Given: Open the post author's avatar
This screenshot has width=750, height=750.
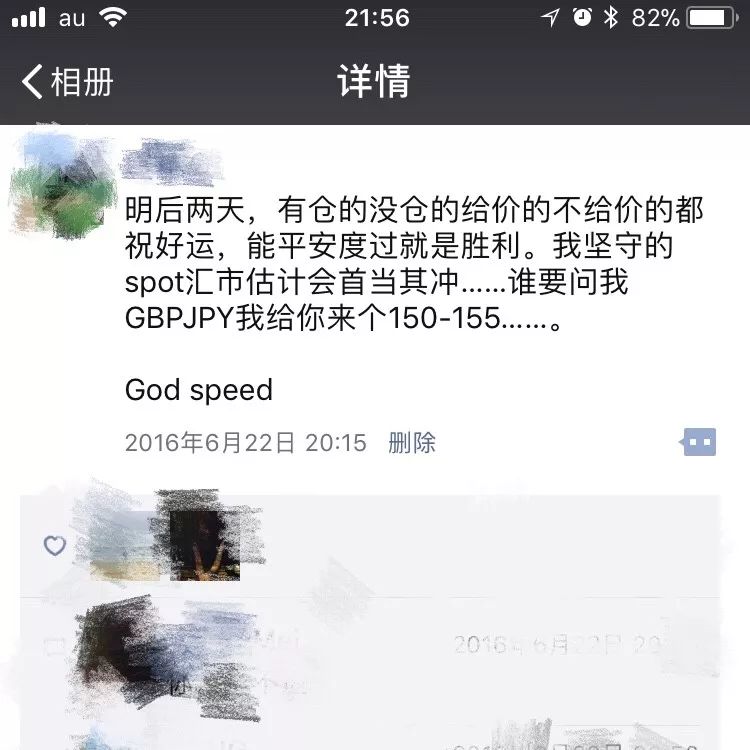Looking at the screenshot, I should [x=61, y=186].
